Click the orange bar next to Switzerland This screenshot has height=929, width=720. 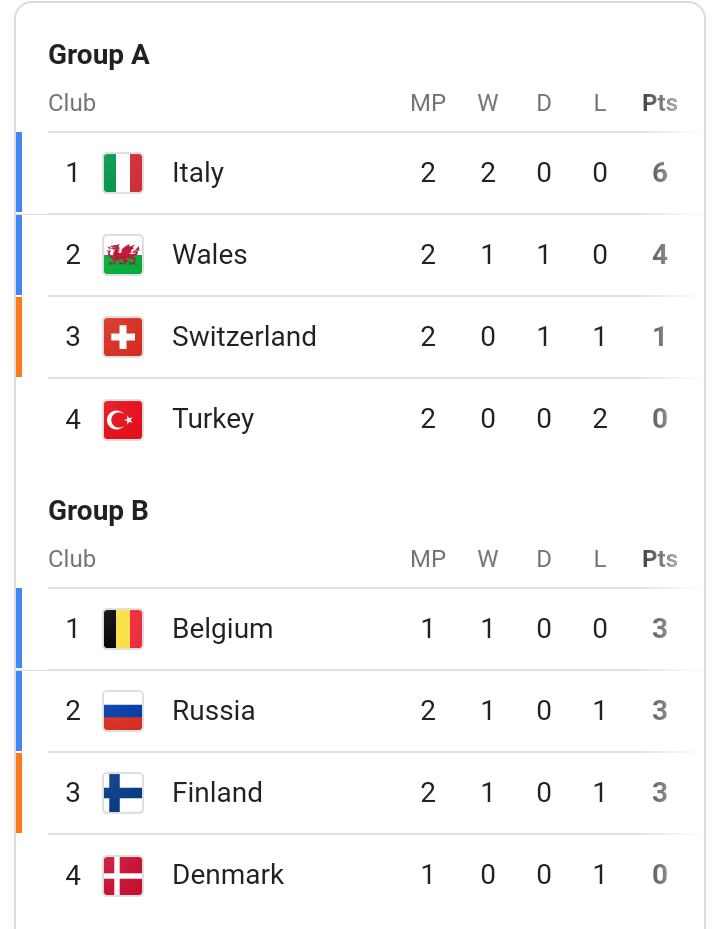coord(18,336)
